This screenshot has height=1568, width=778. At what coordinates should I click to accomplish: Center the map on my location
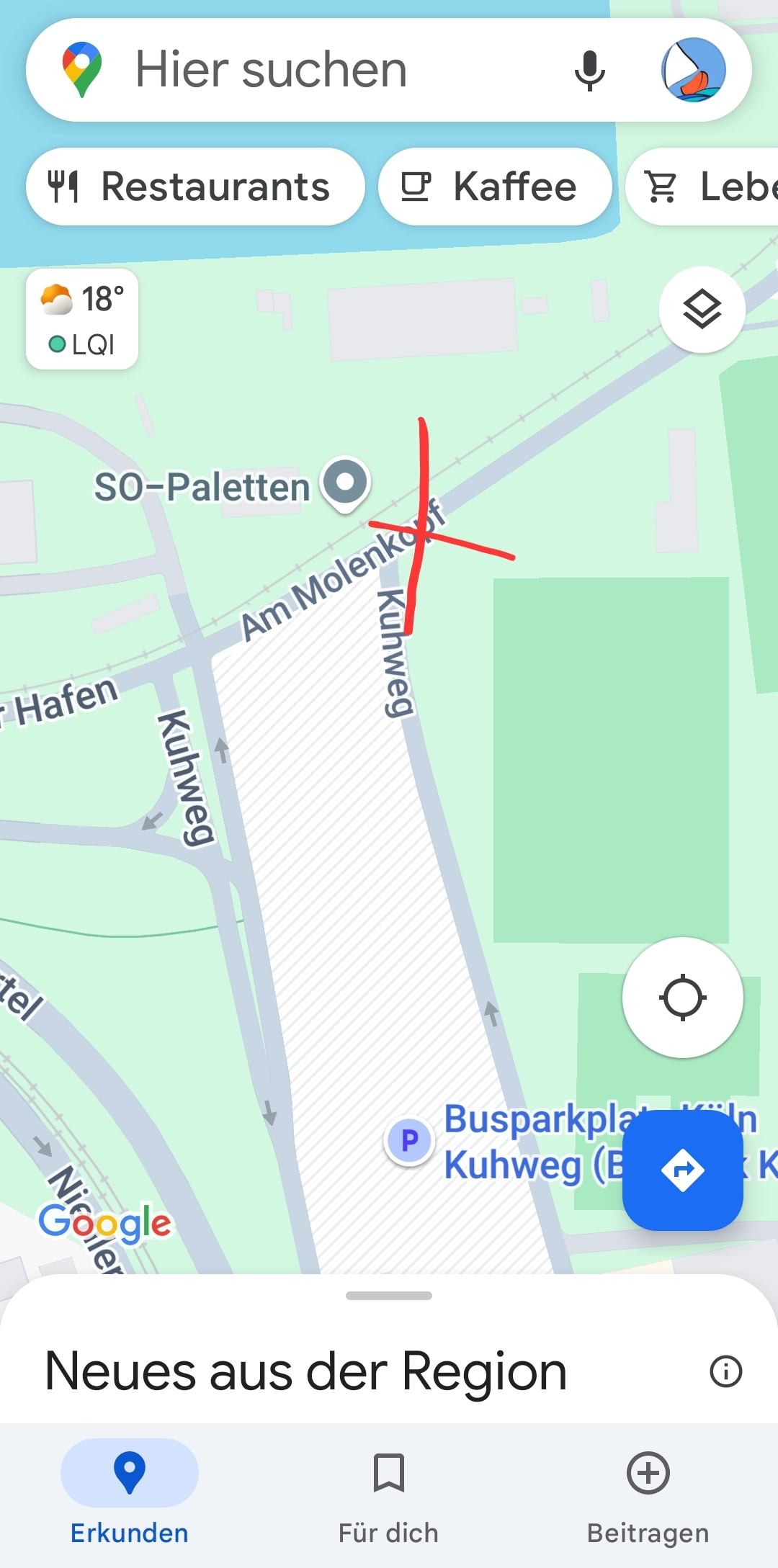(682, 998)
